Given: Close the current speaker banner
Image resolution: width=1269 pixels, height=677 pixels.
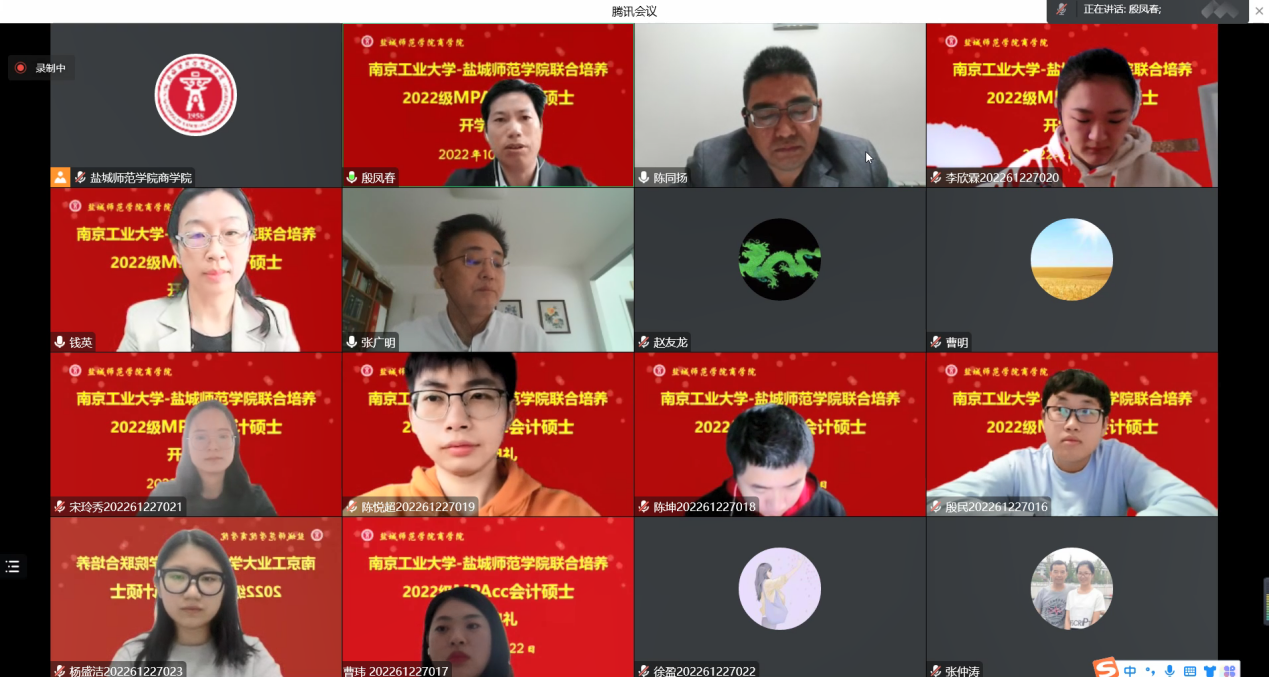Looking at the screenshot, I should [x=1259, y=10].
